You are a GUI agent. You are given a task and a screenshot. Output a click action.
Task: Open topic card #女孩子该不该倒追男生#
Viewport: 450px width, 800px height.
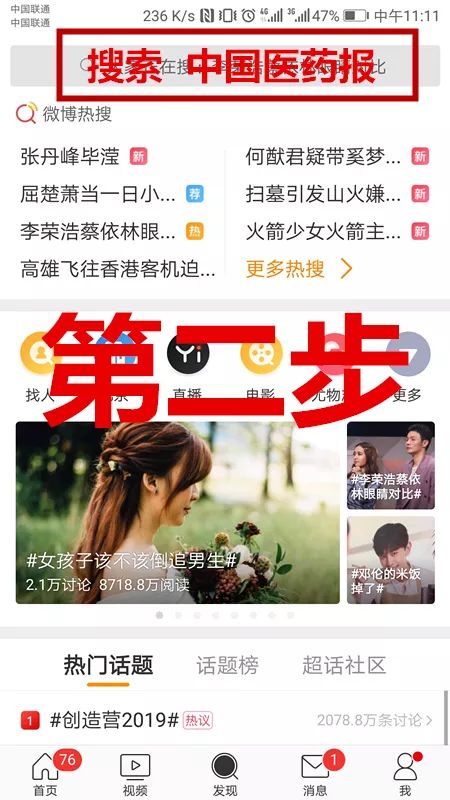point(178,513)
